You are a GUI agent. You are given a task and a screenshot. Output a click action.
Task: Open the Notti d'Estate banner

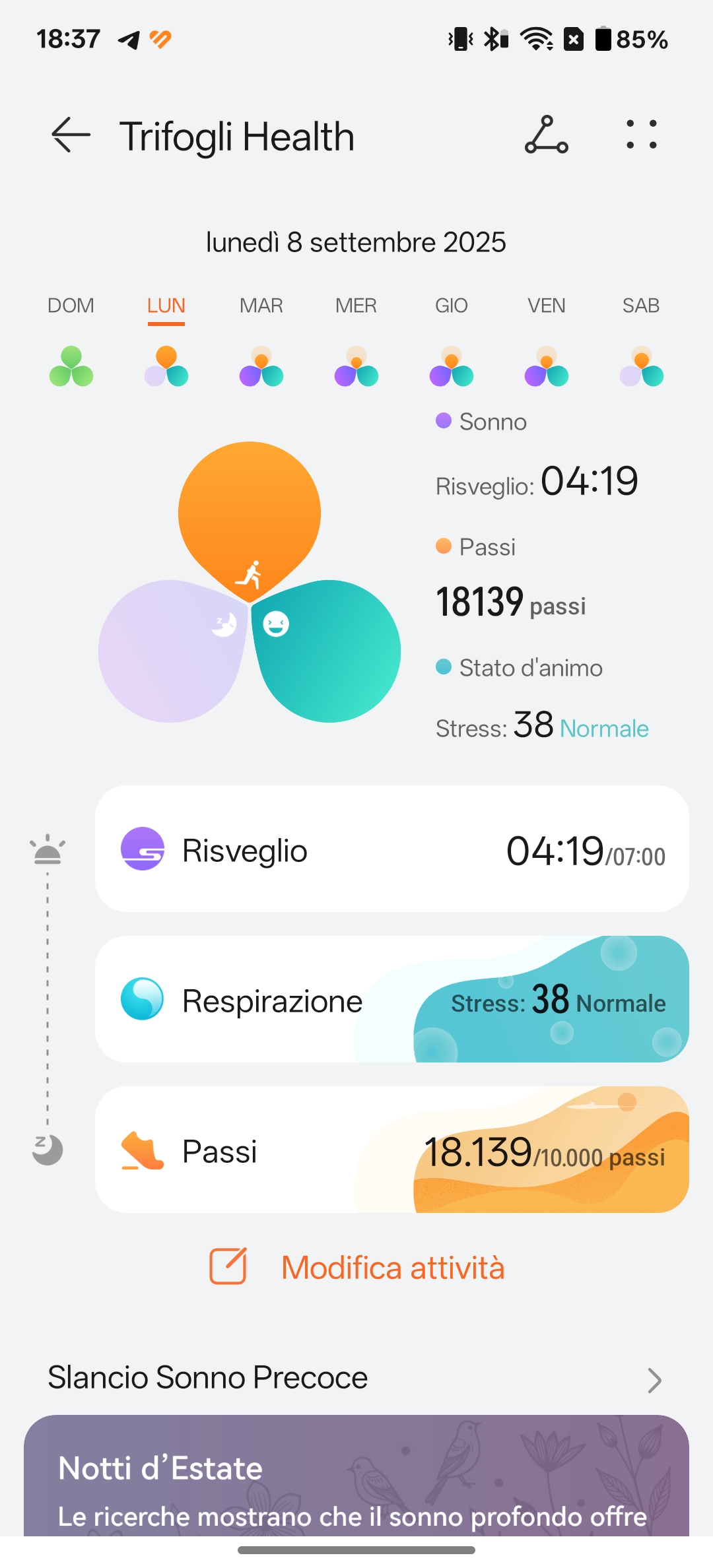pyautogui.click(x=356, y=1476)
